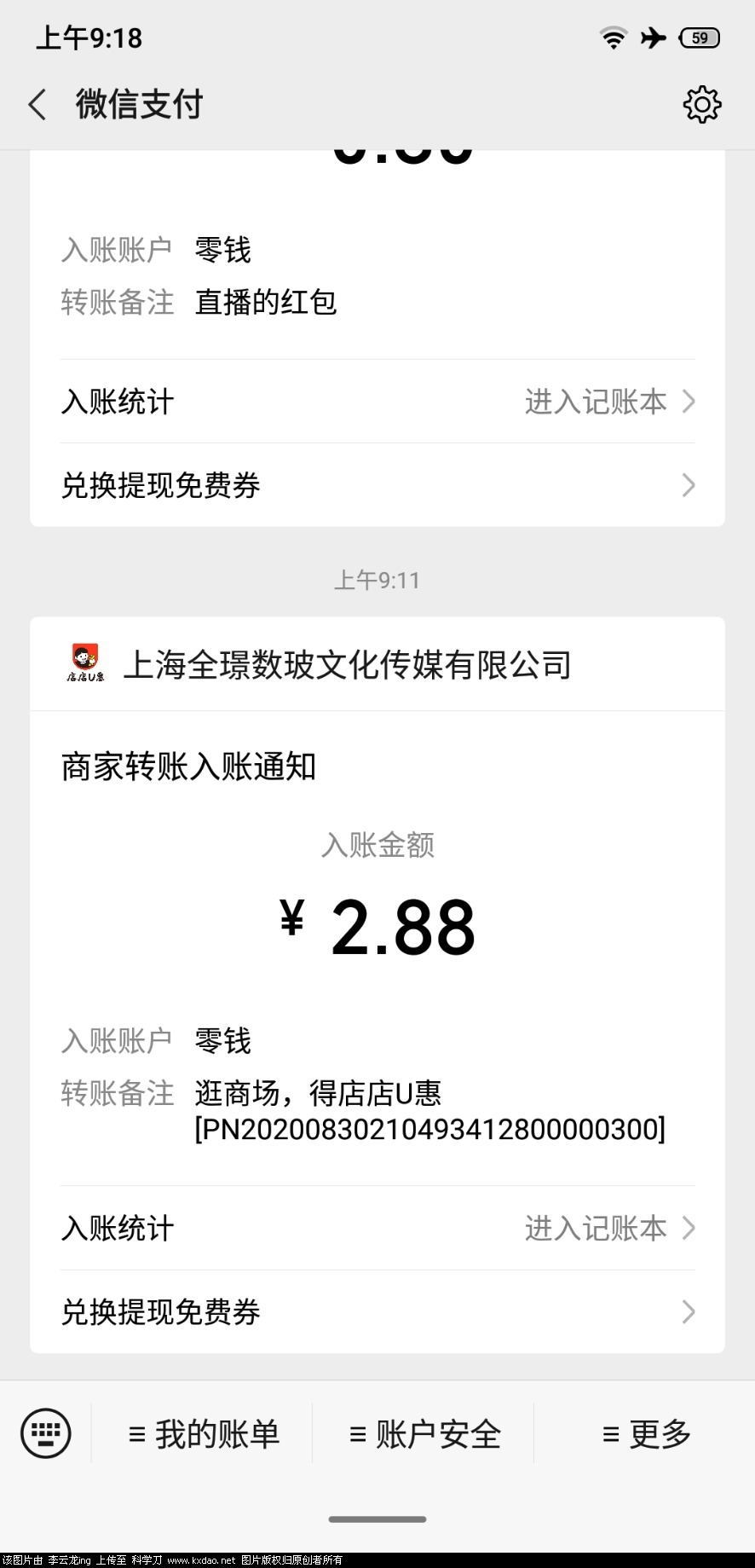
Task: Expand the 更多 menu
Action: coord(645,1434)
